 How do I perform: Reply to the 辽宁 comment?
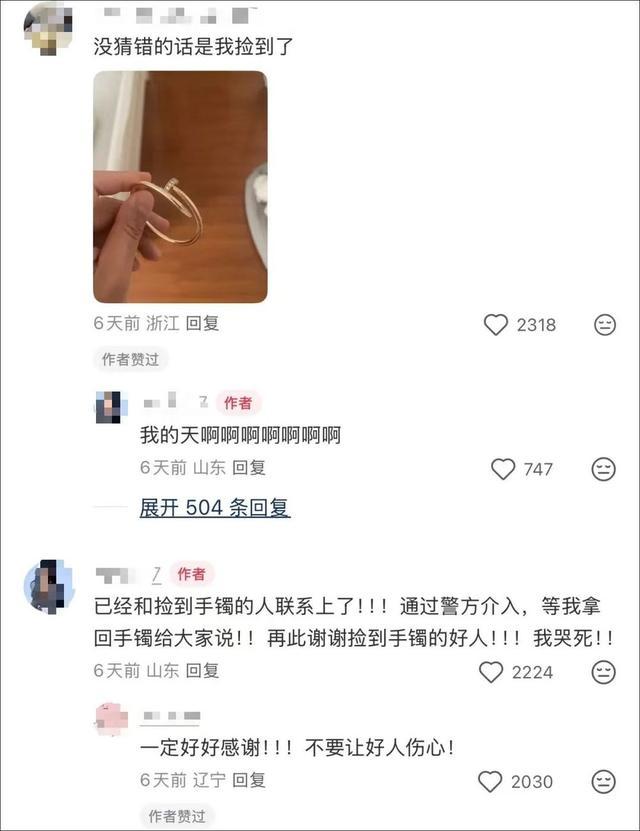[x=249, y=779]
